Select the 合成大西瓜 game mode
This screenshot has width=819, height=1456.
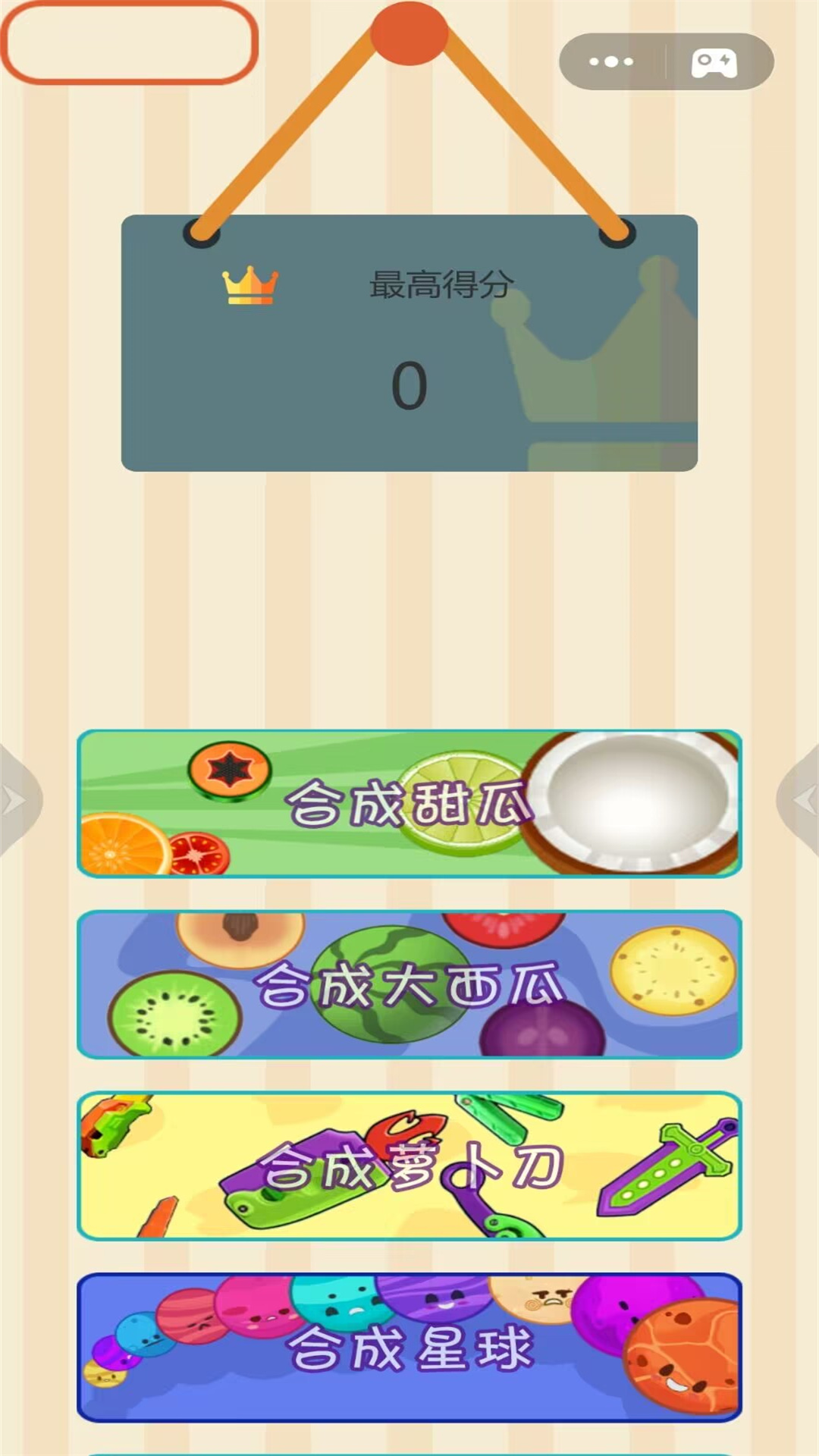coord(409,984)
